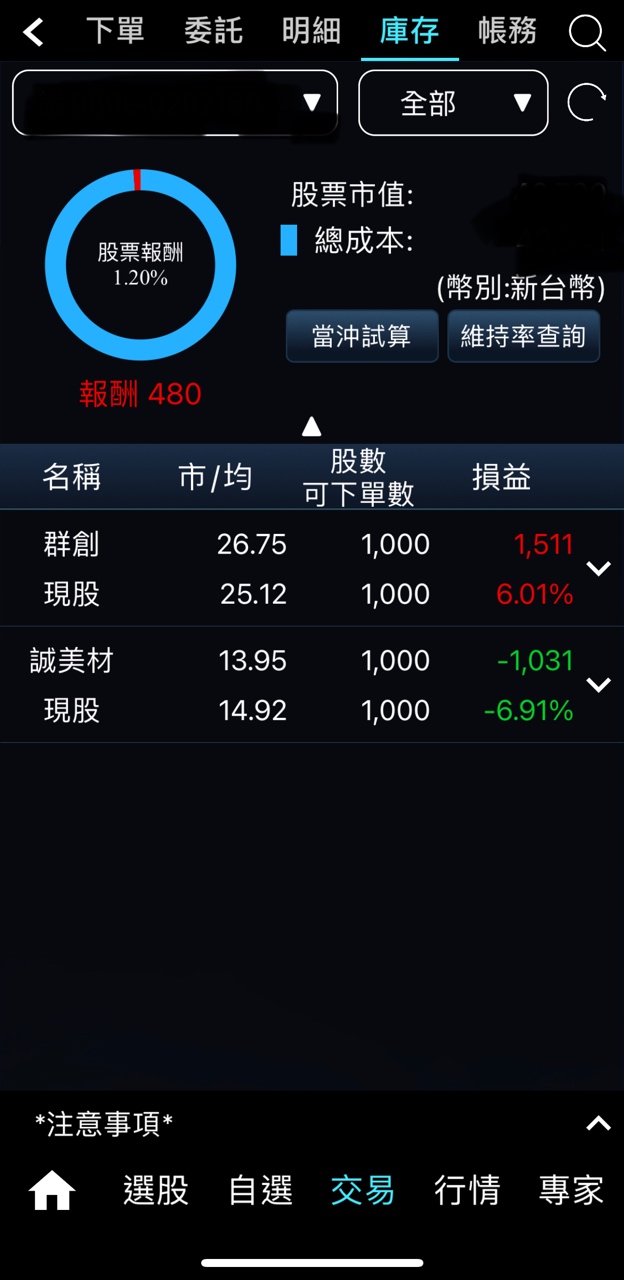Tap the 維持率查詢 button
The width and height of the screenshot is (624, 1280).
point(523,336)
